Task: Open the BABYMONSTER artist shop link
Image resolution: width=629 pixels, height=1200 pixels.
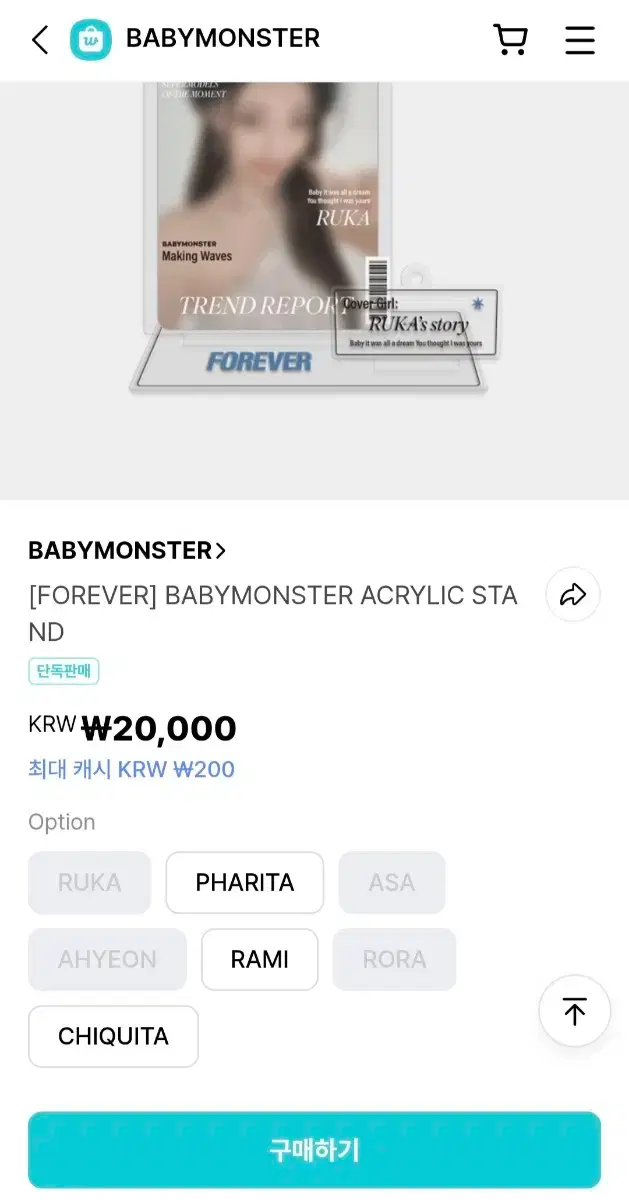Action: point(127,550)
